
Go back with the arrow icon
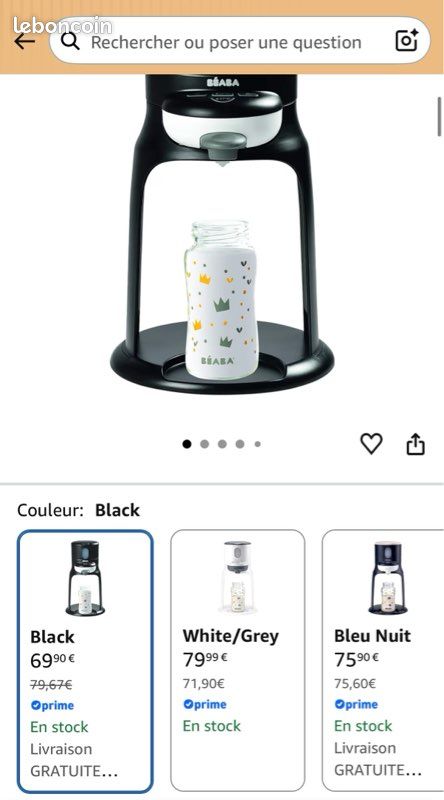point(25,42)
